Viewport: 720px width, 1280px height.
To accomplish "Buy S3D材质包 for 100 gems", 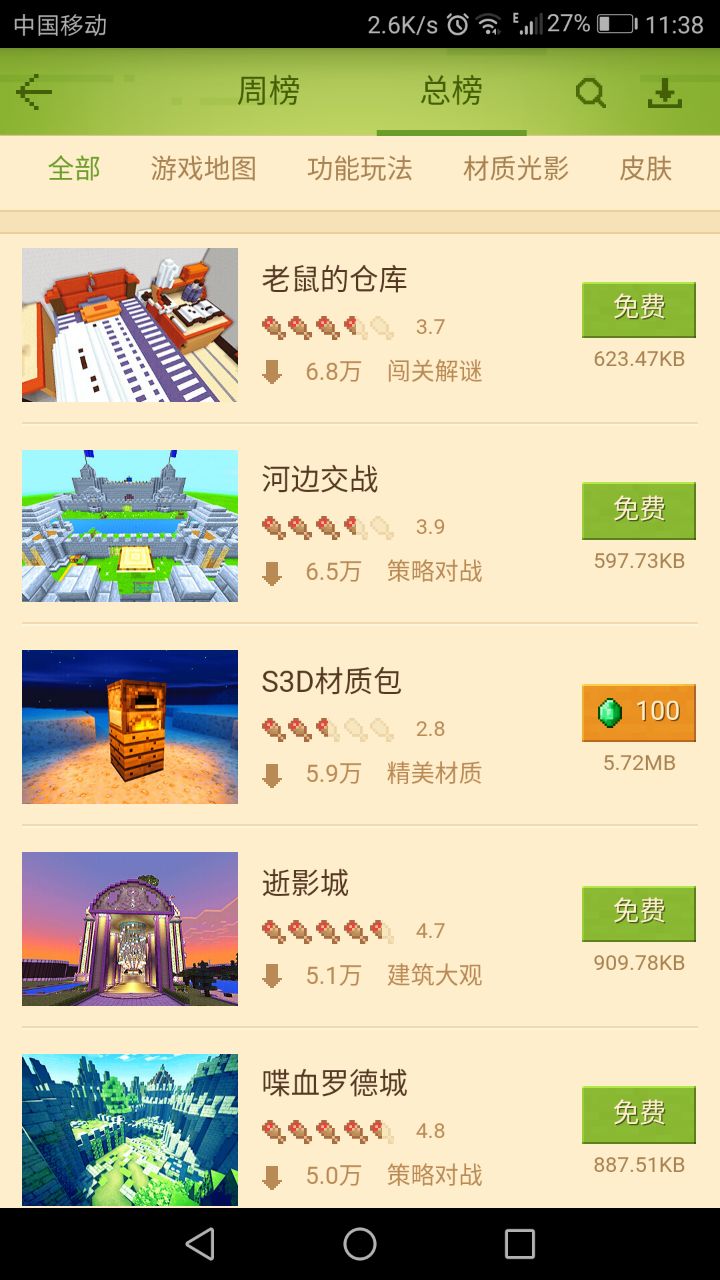I will (638, 712).
